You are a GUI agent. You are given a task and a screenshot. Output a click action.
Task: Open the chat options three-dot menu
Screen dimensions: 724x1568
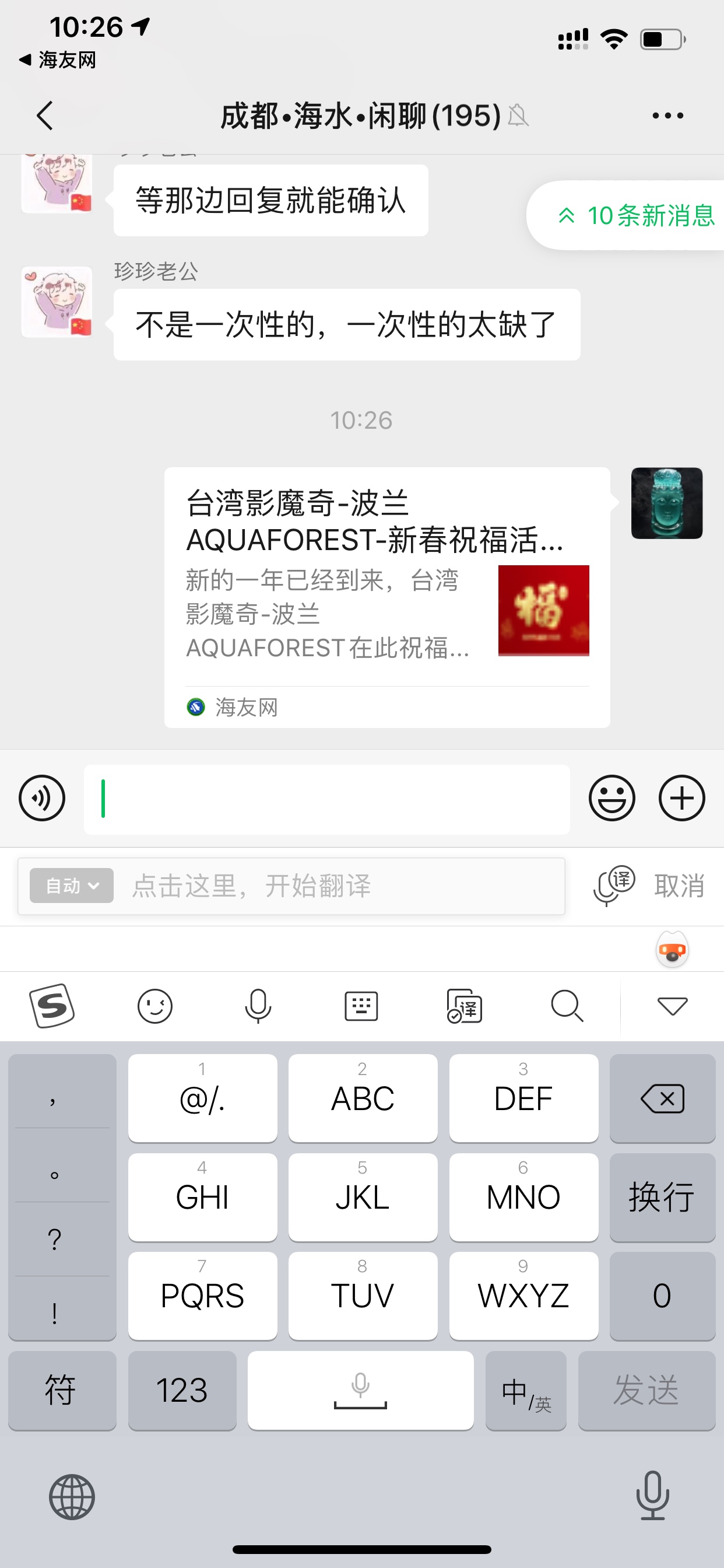point(667,115)
